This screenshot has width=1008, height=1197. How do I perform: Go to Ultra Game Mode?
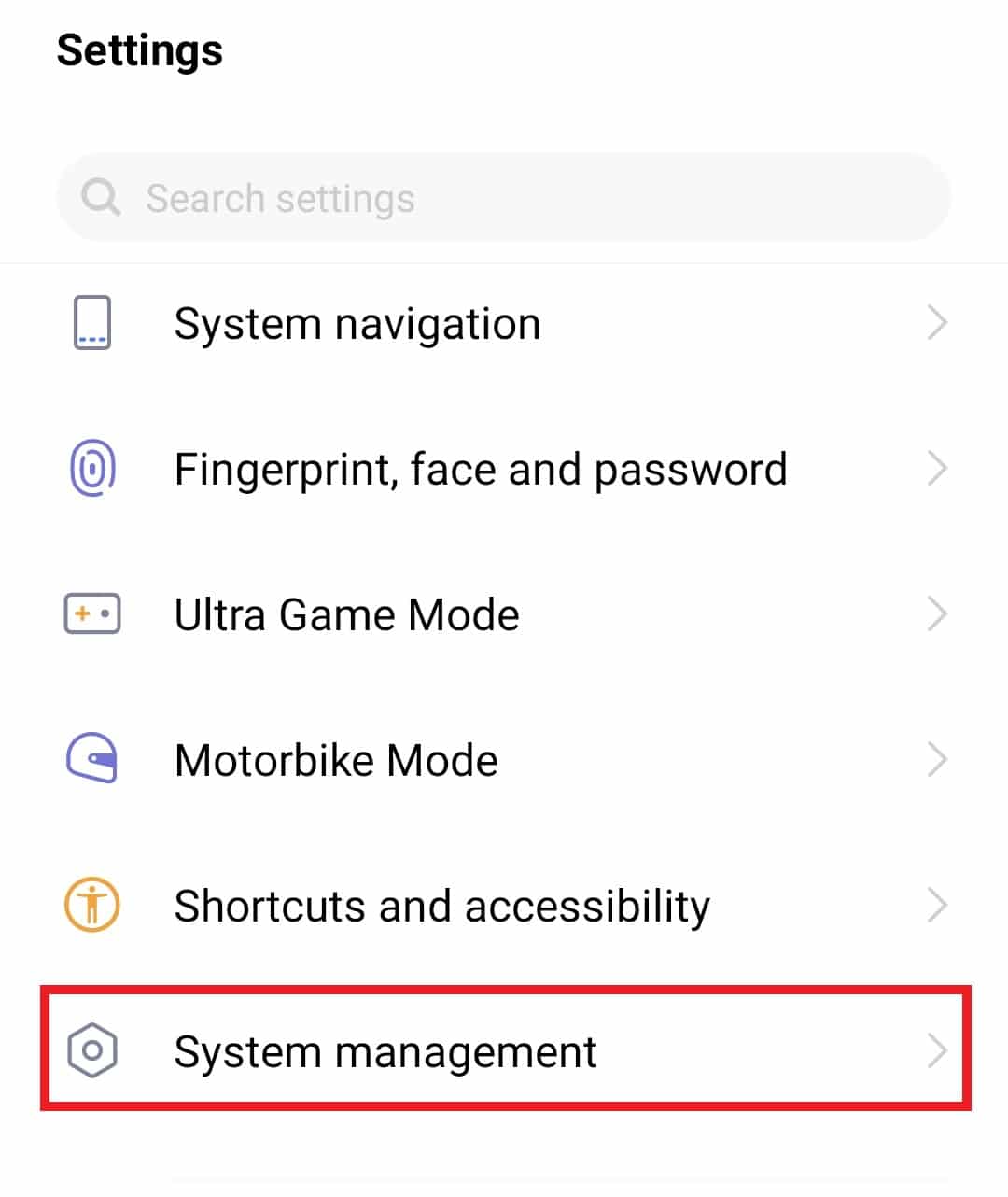point(504,614)
